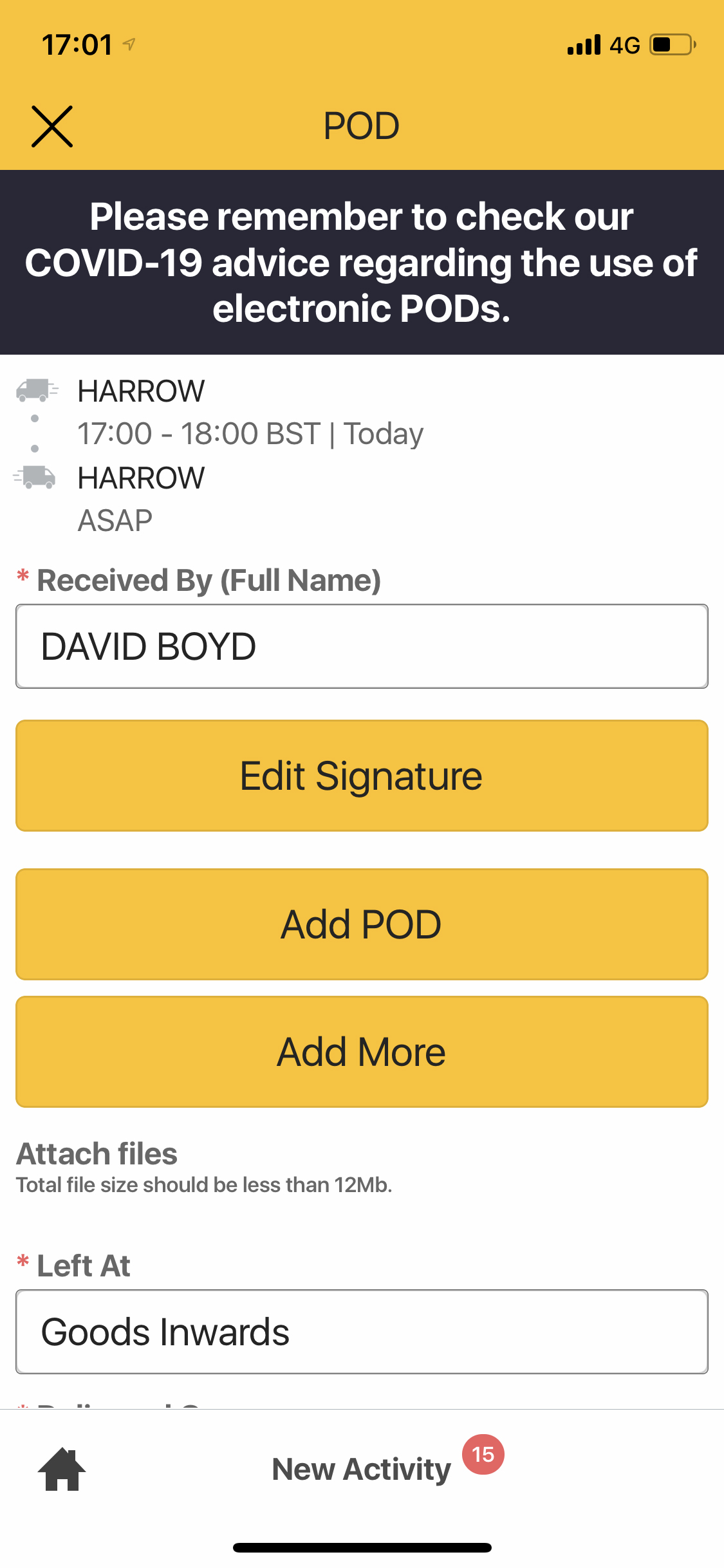This screenshot has height=1568, width=724.
Task: Tap the Received By (Full Name) required label
Action: point(200,579)
